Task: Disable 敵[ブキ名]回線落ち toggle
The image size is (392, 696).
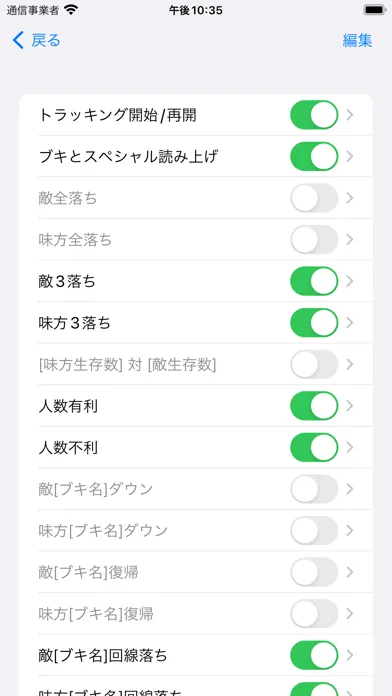Action: [x=314, y=655]
